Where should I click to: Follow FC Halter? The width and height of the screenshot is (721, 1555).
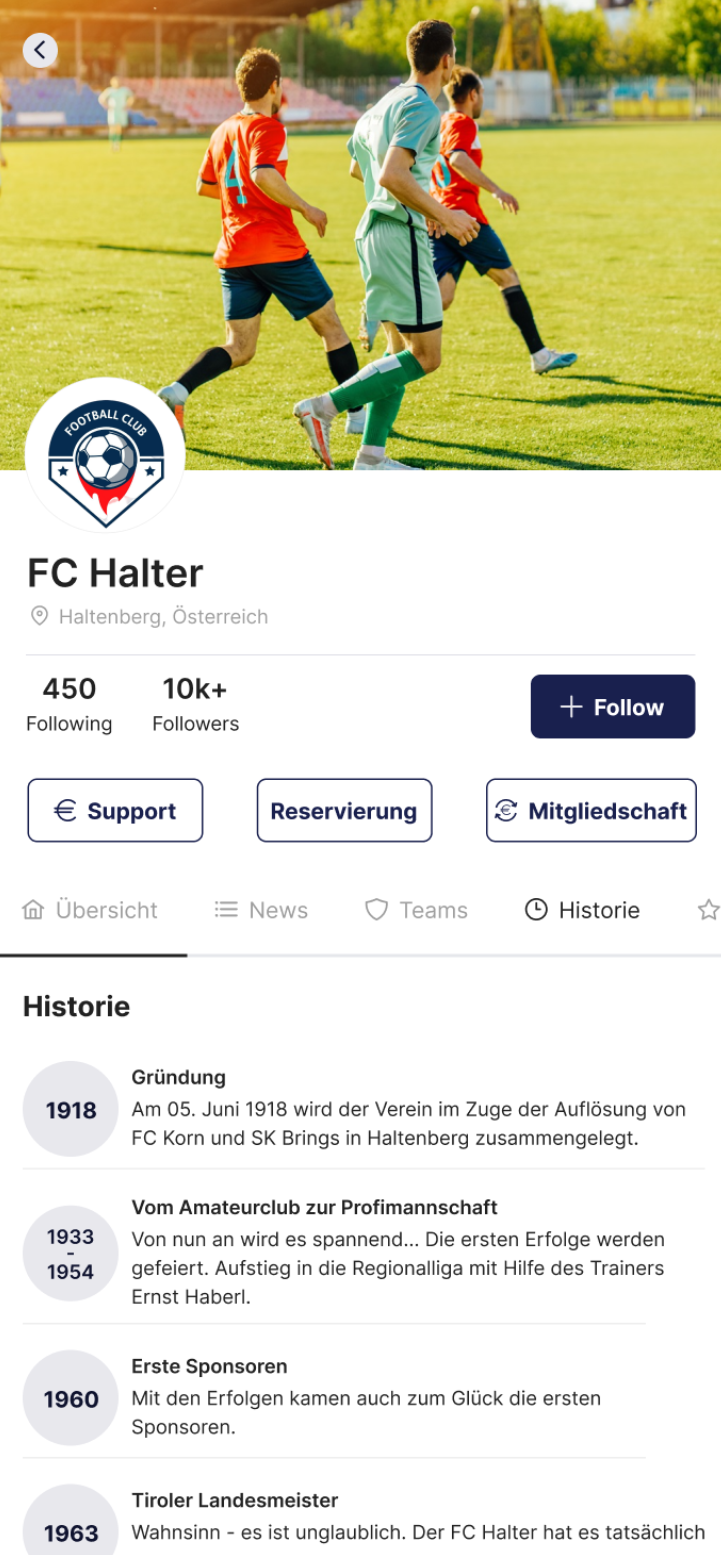click(612, 707)
